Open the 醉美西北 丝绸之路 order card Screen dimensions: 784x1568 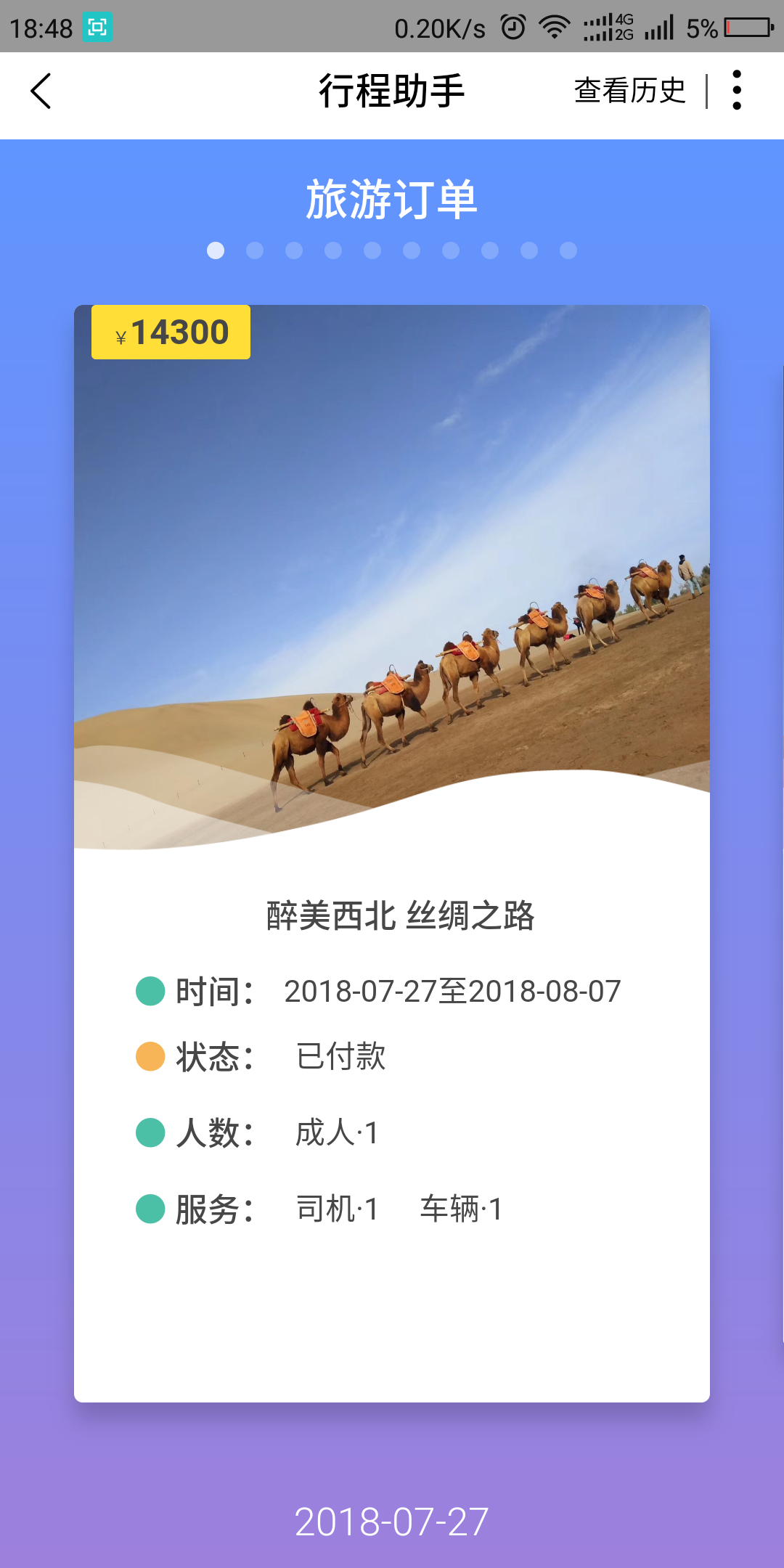point(392,853)
